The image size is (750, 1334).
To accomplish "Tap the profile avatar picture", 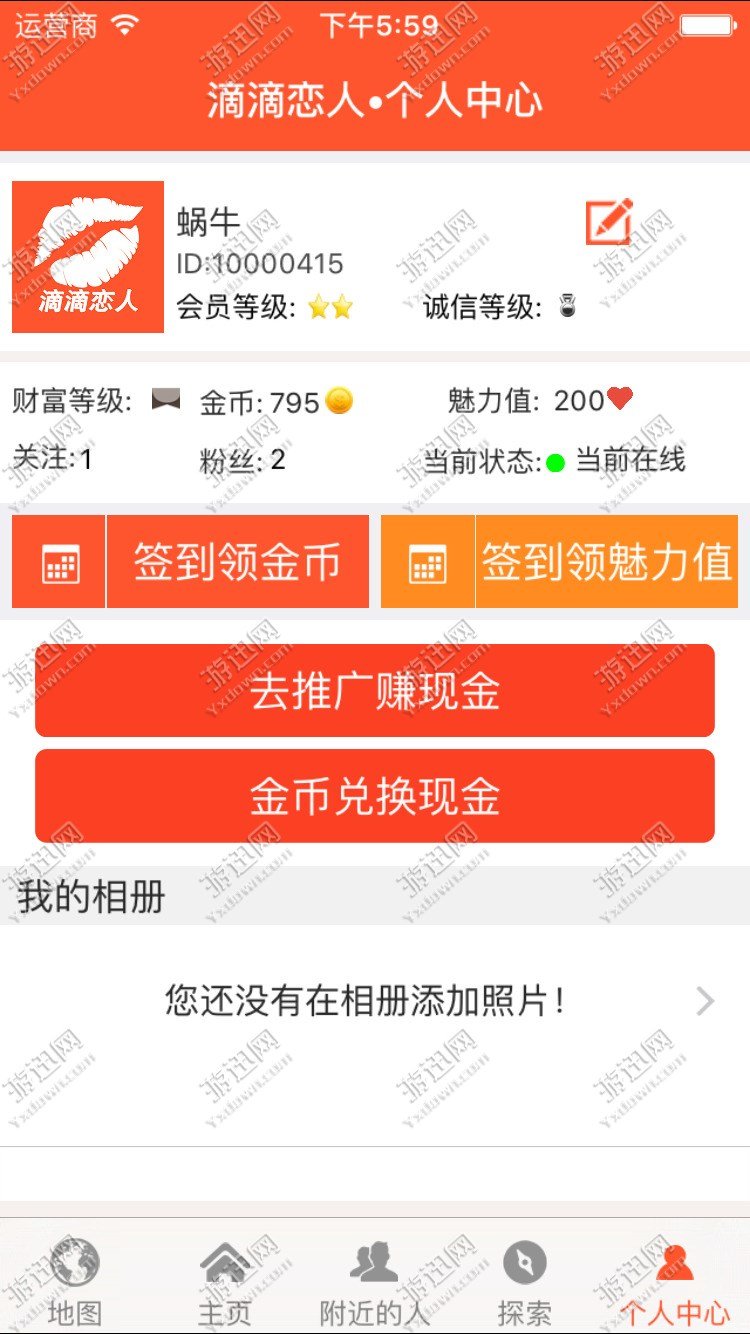I will tap(88, 257).
